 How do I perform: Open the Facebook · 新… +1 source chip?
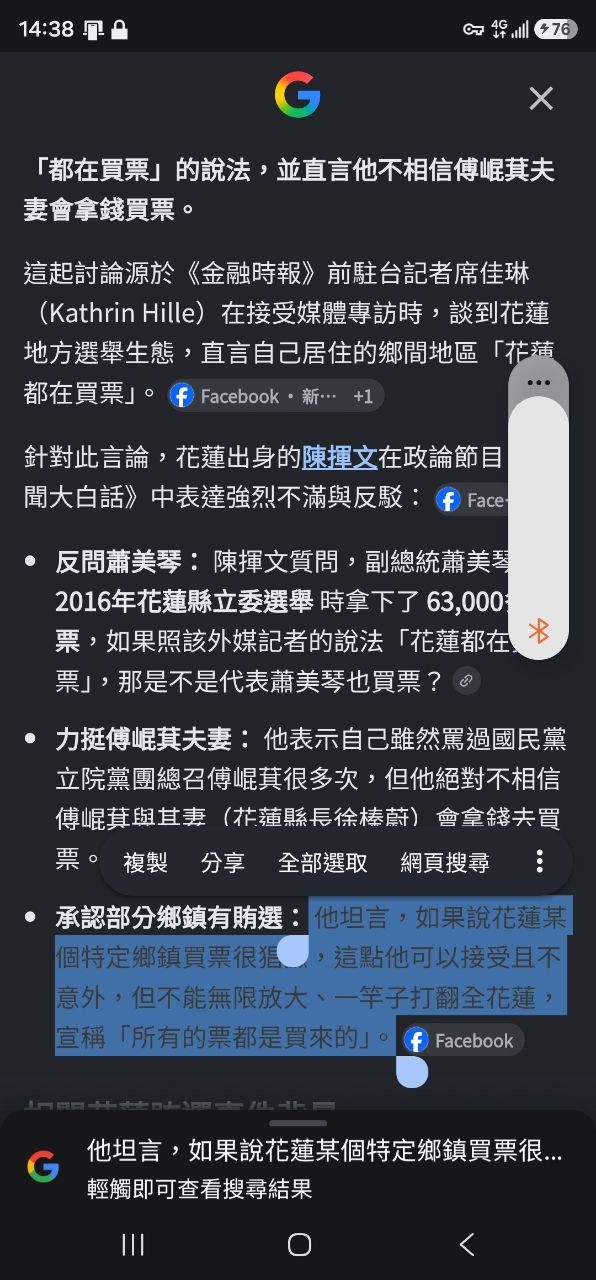coord(276,396)
